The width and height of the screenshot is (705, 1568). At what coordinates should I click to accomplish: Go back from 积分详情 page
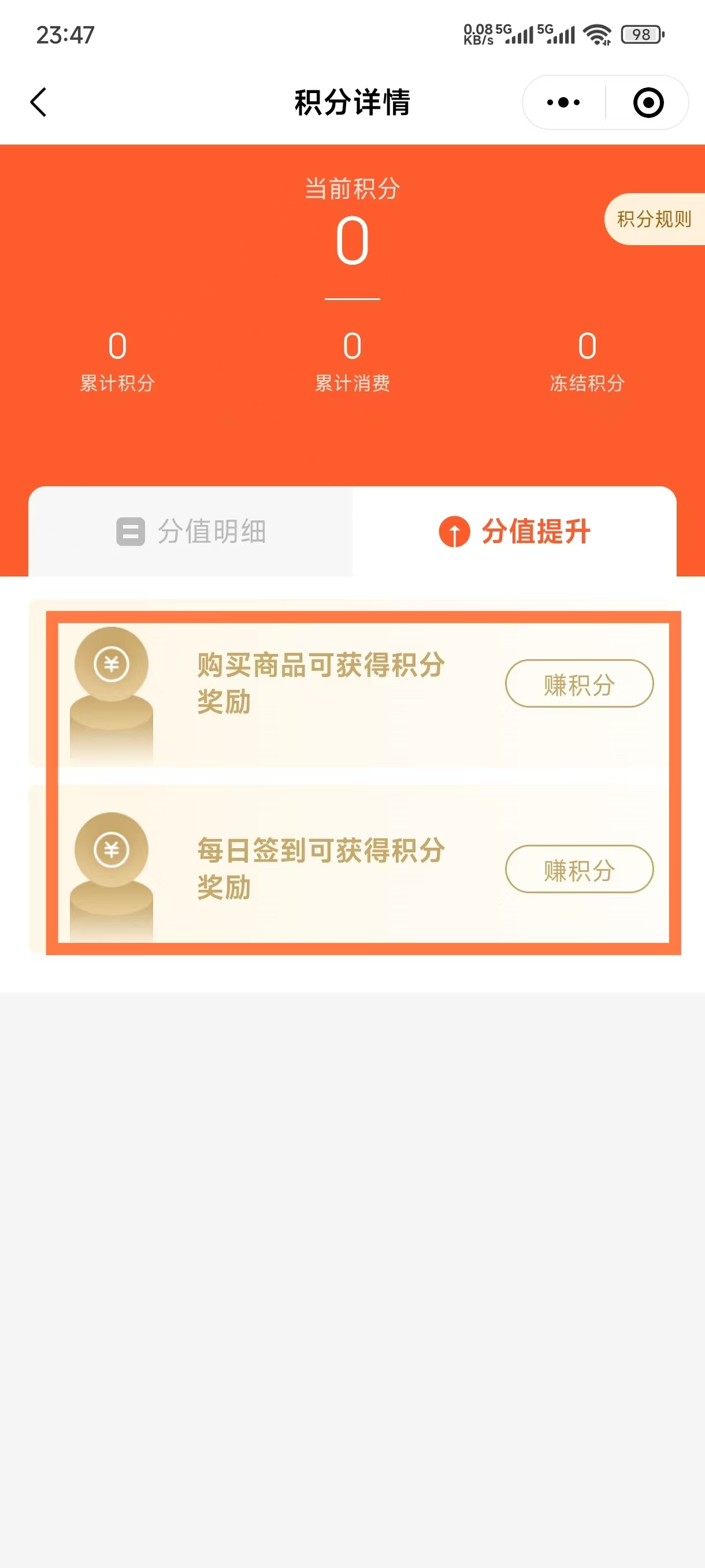point(38,102)
